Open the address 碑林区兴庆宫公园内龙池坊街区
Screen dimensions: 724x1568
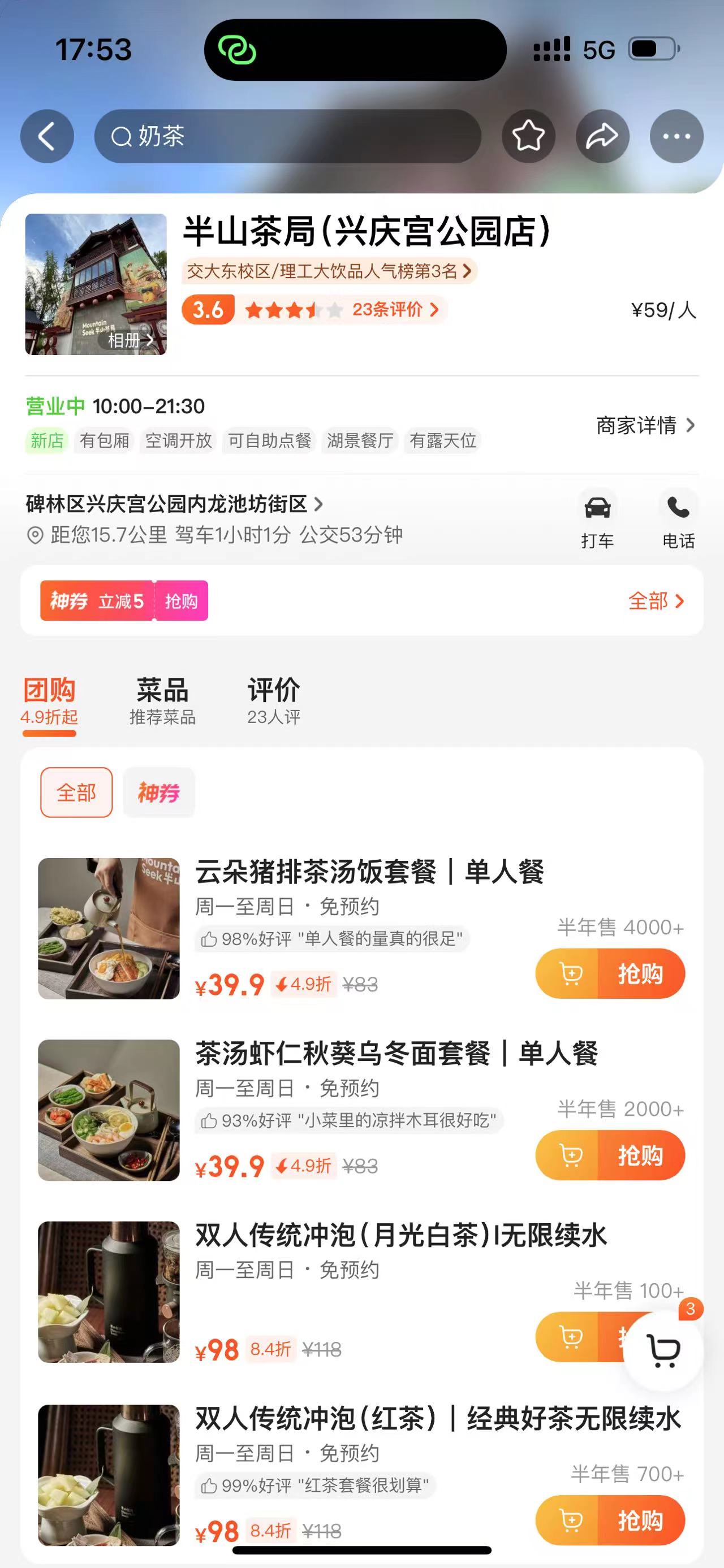tap(174, 504)
